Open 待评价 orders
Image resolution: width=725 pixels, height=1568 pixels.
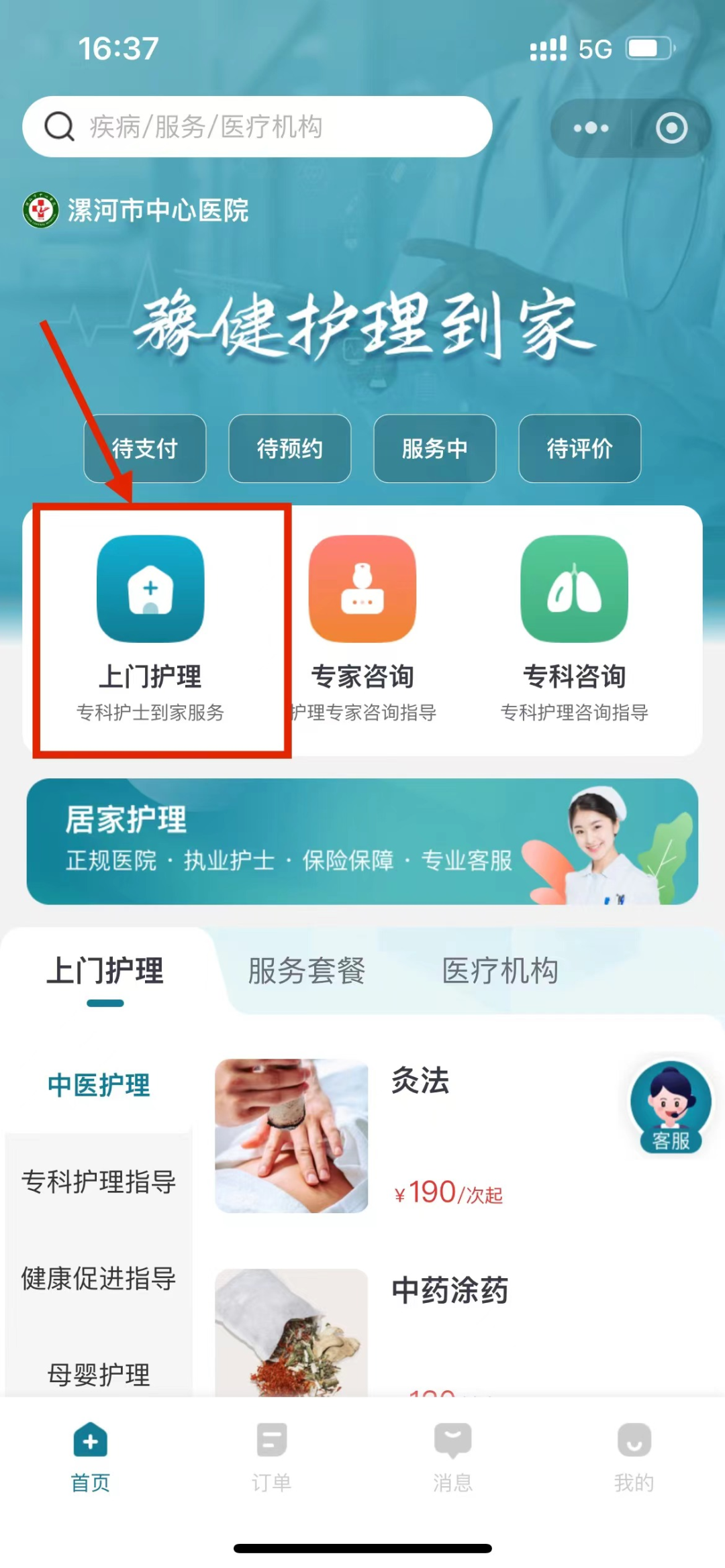(579, 448)
